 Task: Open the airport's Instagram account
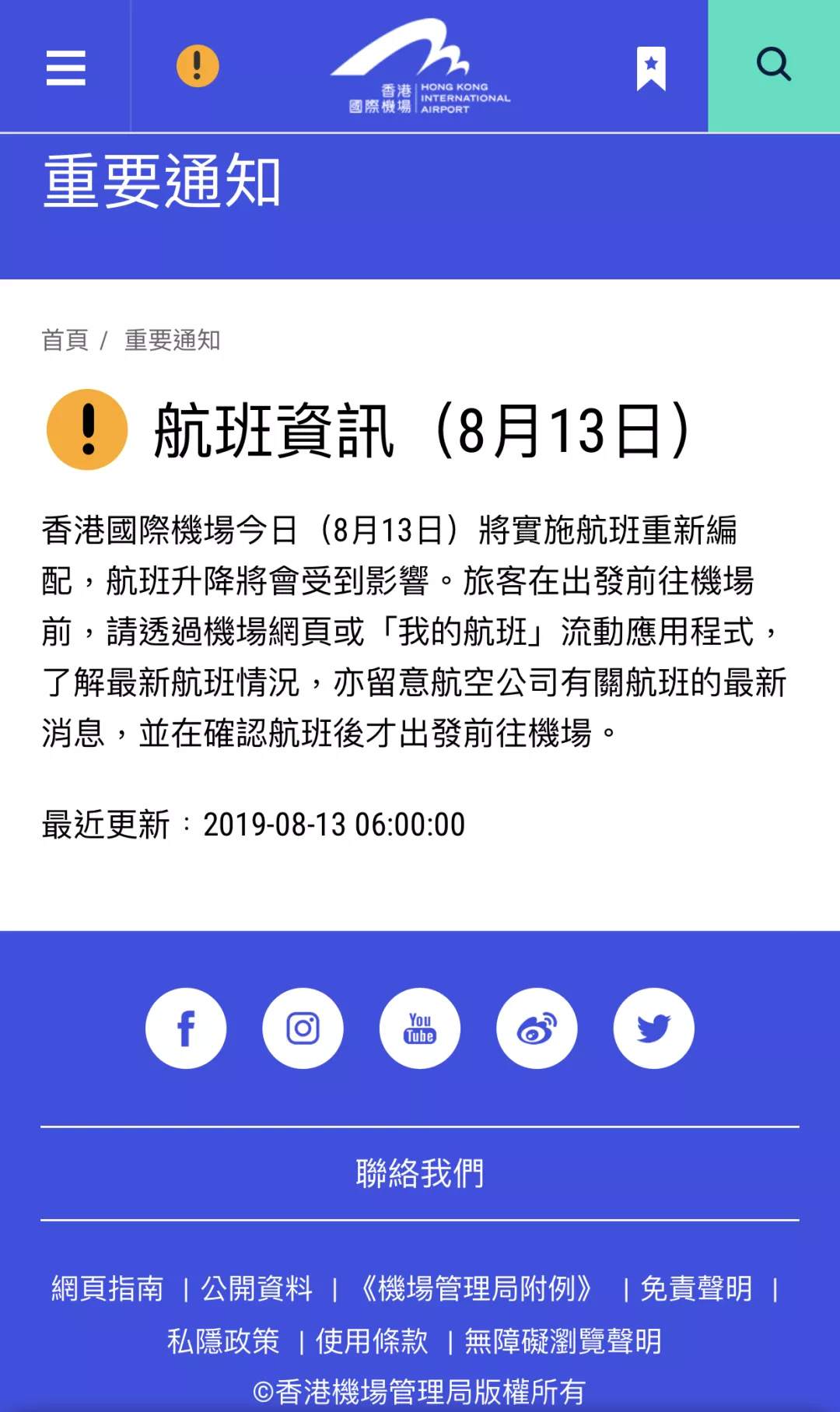303,1028
